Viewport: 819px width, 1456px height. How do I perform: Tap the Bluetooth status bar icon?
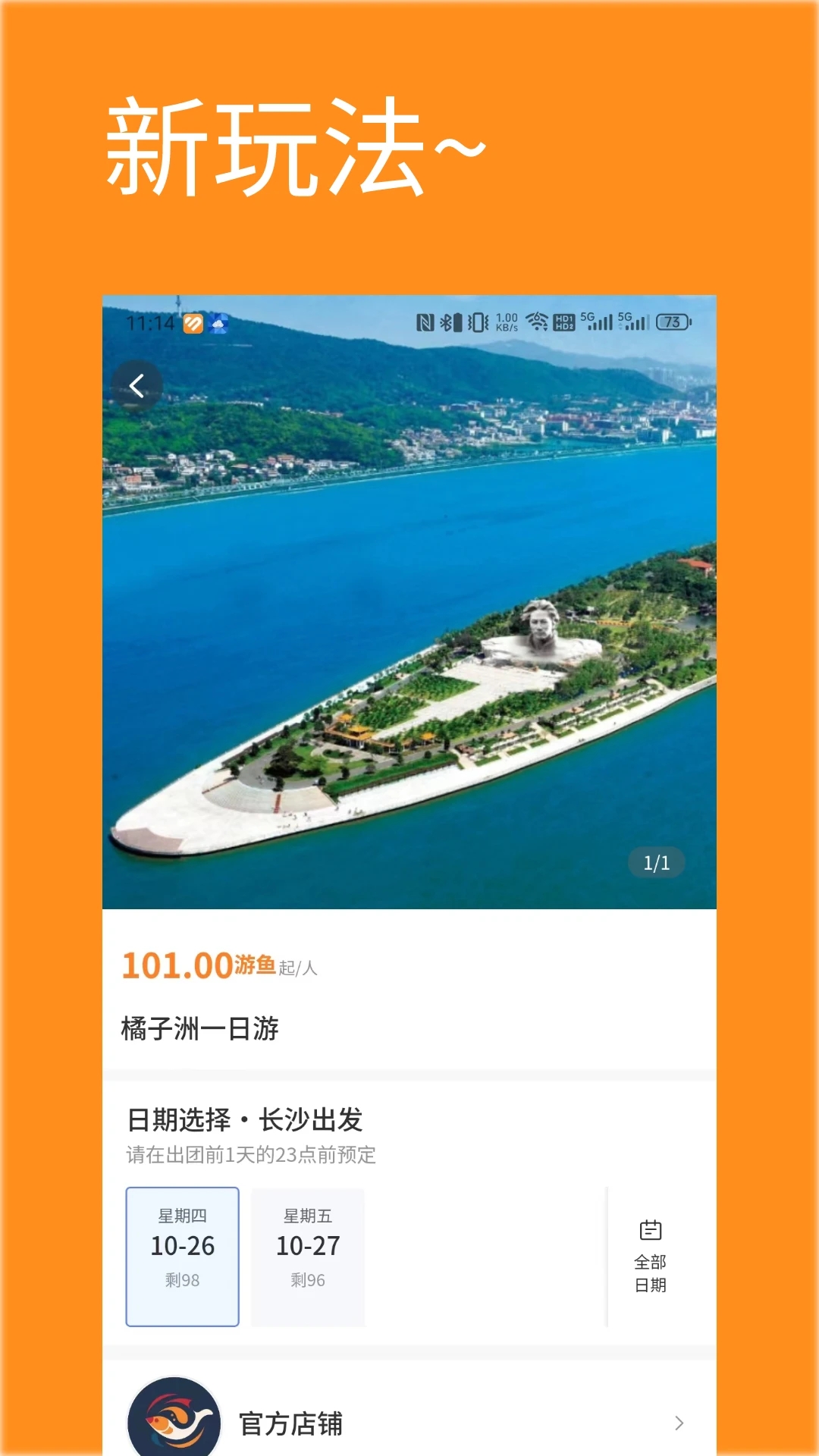tap(447, 322)
